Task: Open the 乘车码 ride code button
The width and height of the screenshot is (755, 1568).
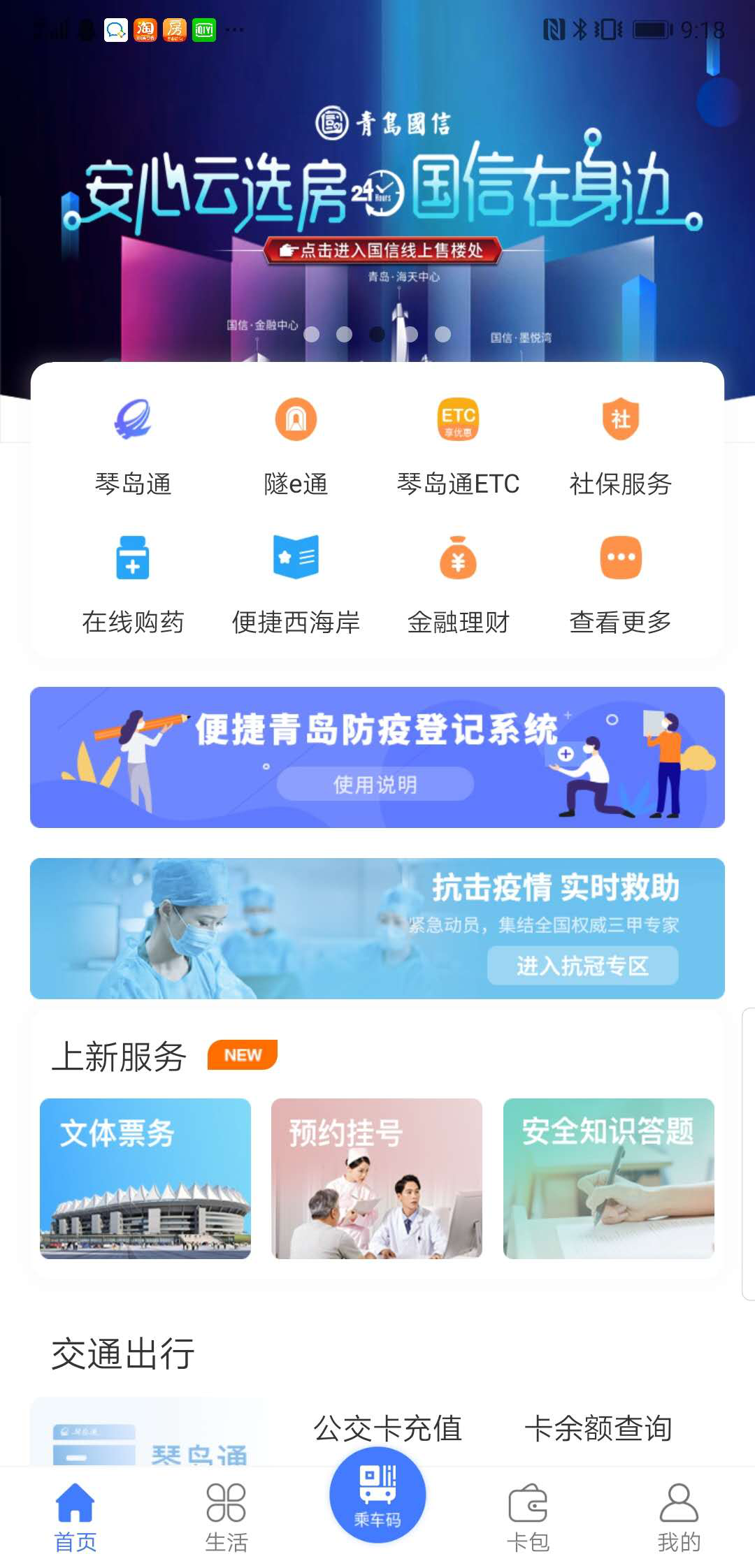Action: 377,1495
